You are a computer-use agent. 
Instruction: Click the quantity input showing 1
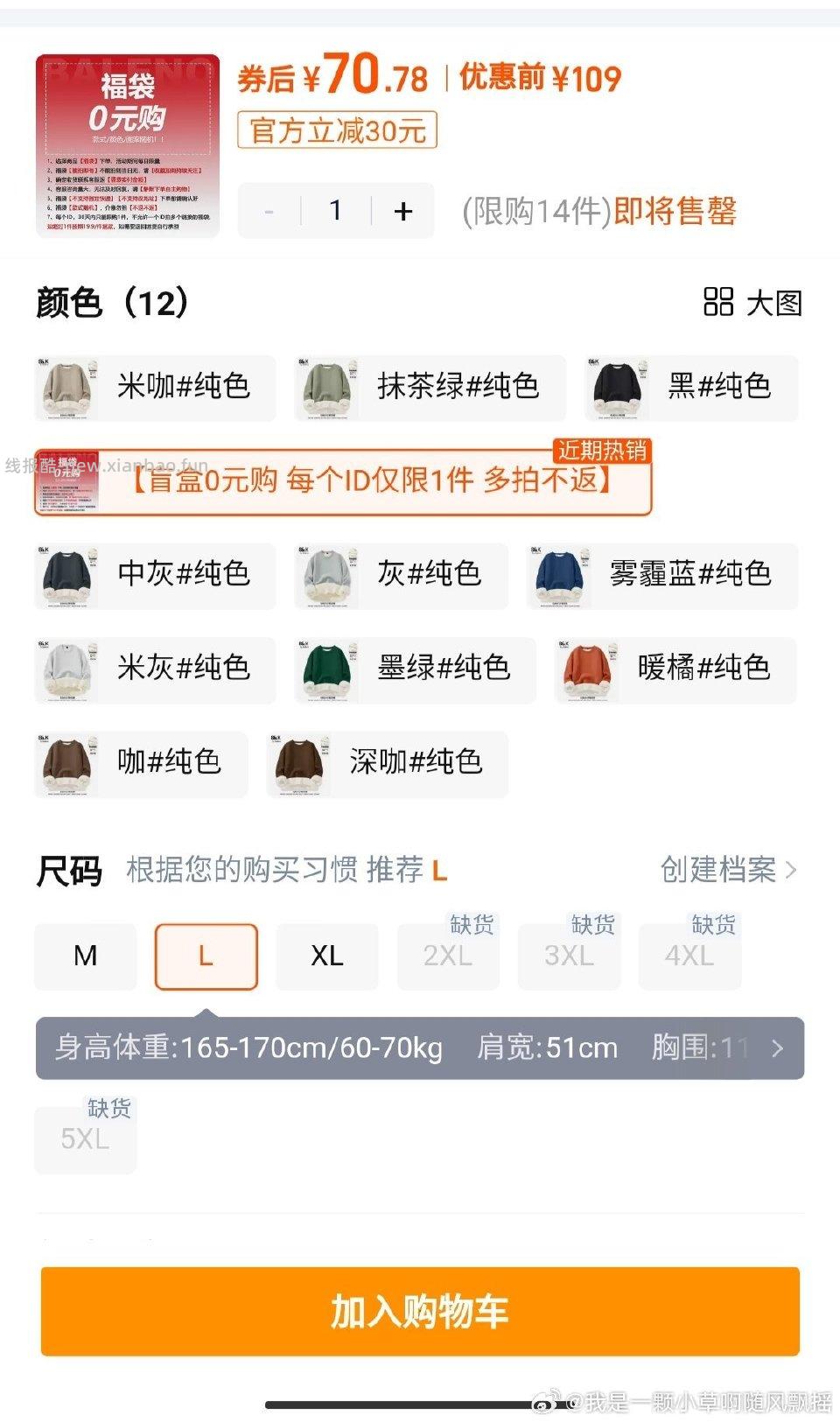(335, 210)
